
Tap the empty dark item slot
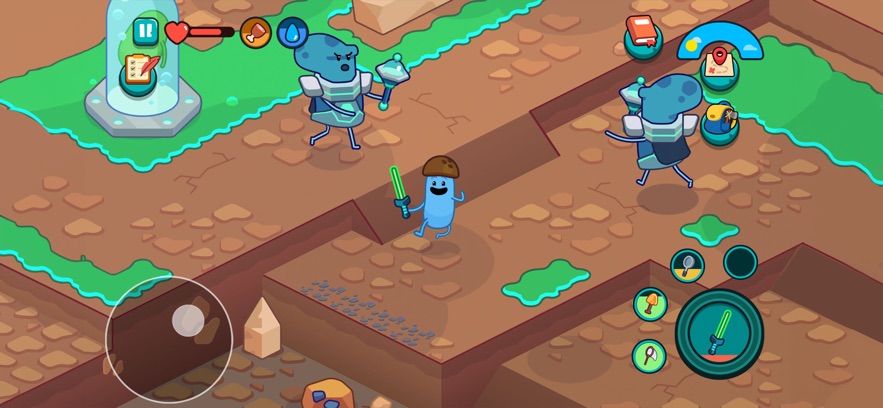point(740,262)
